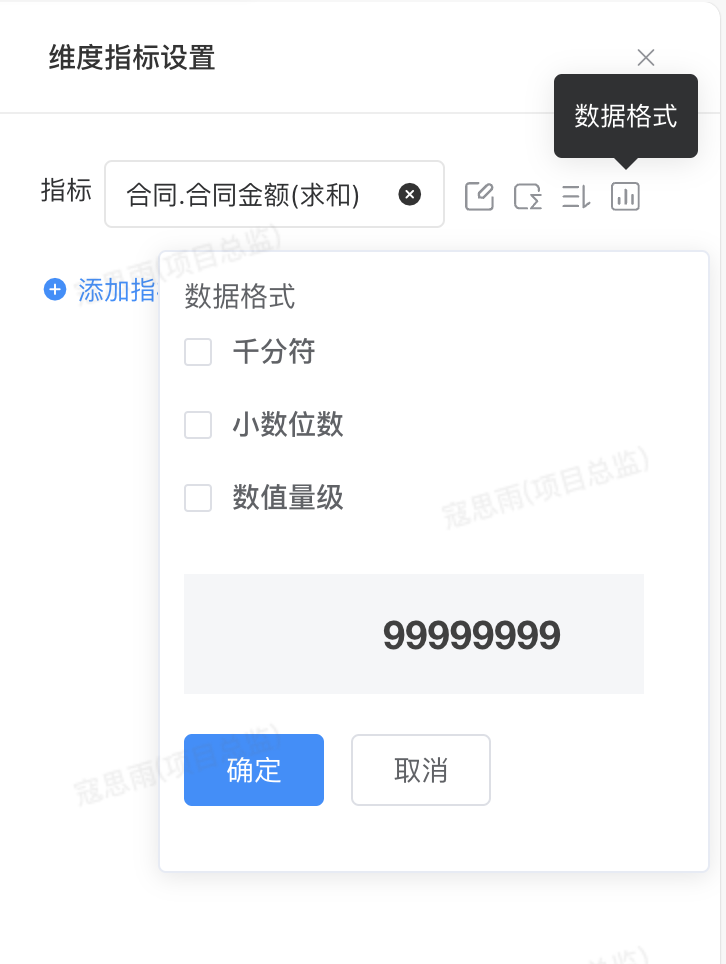Close the 维度指标设置 dialog
The width and height of the screenshot is (726, 964).
(x=645, y=58)
